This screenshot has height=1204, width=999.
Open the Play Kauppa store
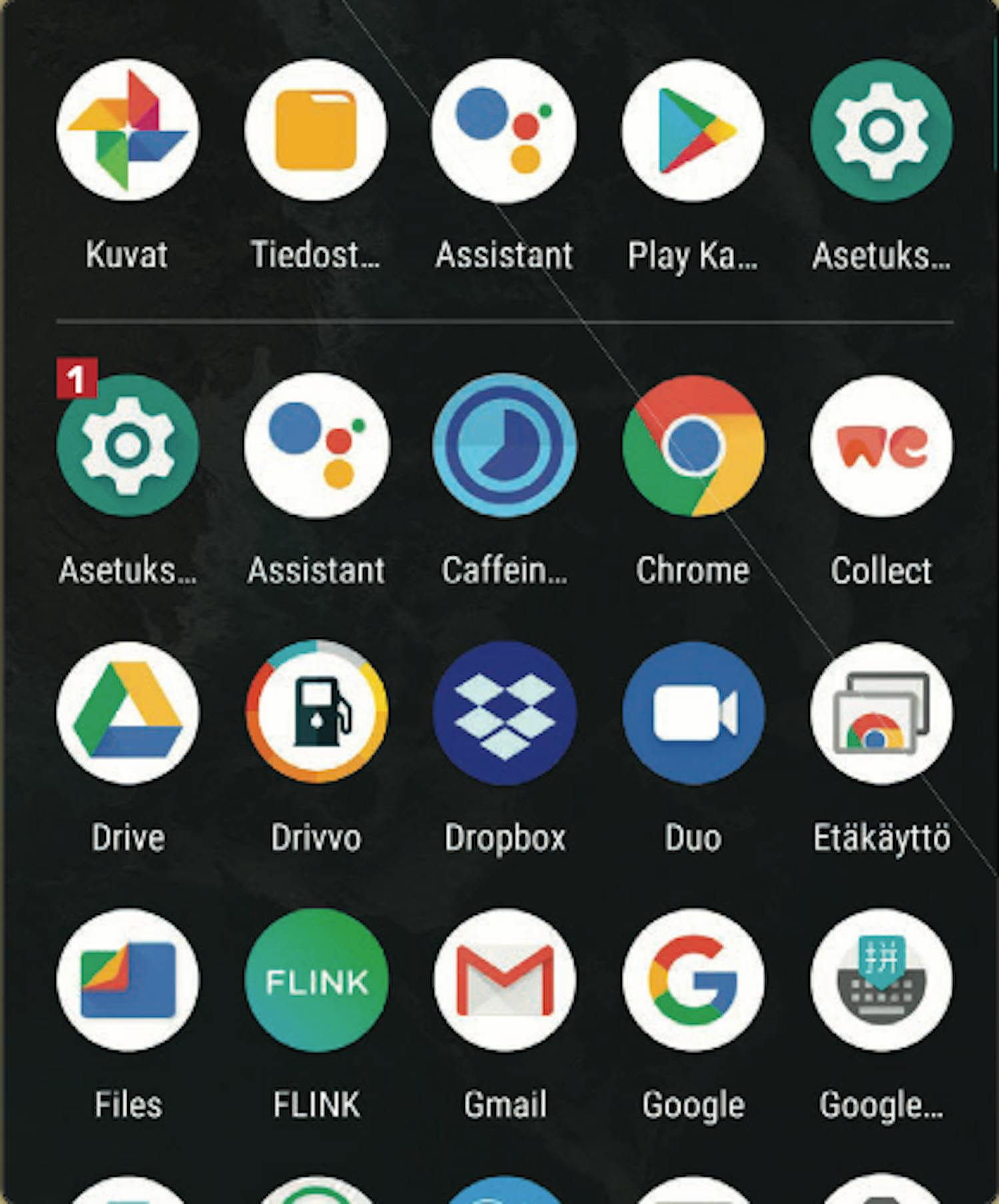coord(693,131)
